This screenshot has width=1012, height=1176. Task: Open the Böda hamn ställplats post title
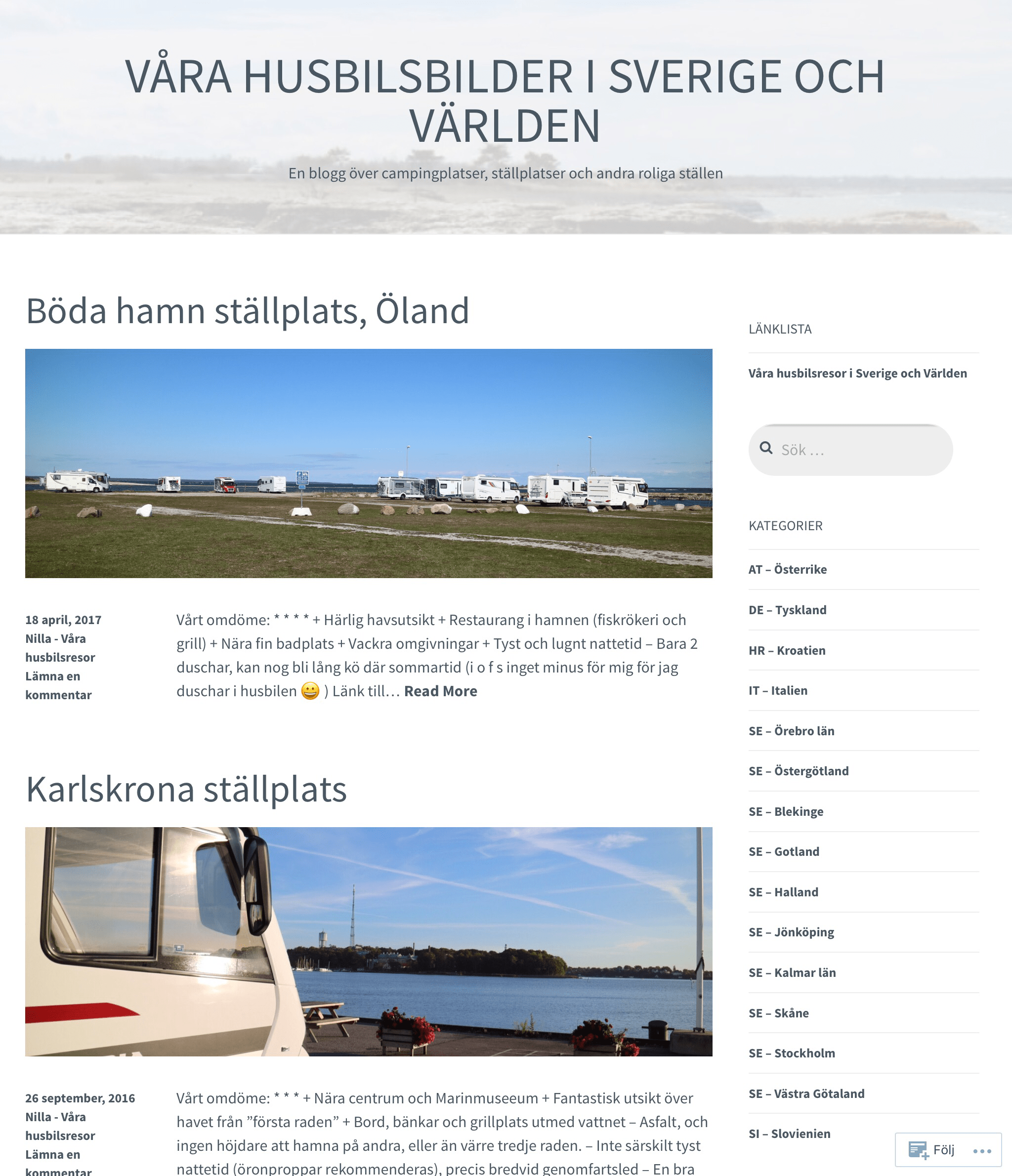pyautogui.click(x=248, y=310)
